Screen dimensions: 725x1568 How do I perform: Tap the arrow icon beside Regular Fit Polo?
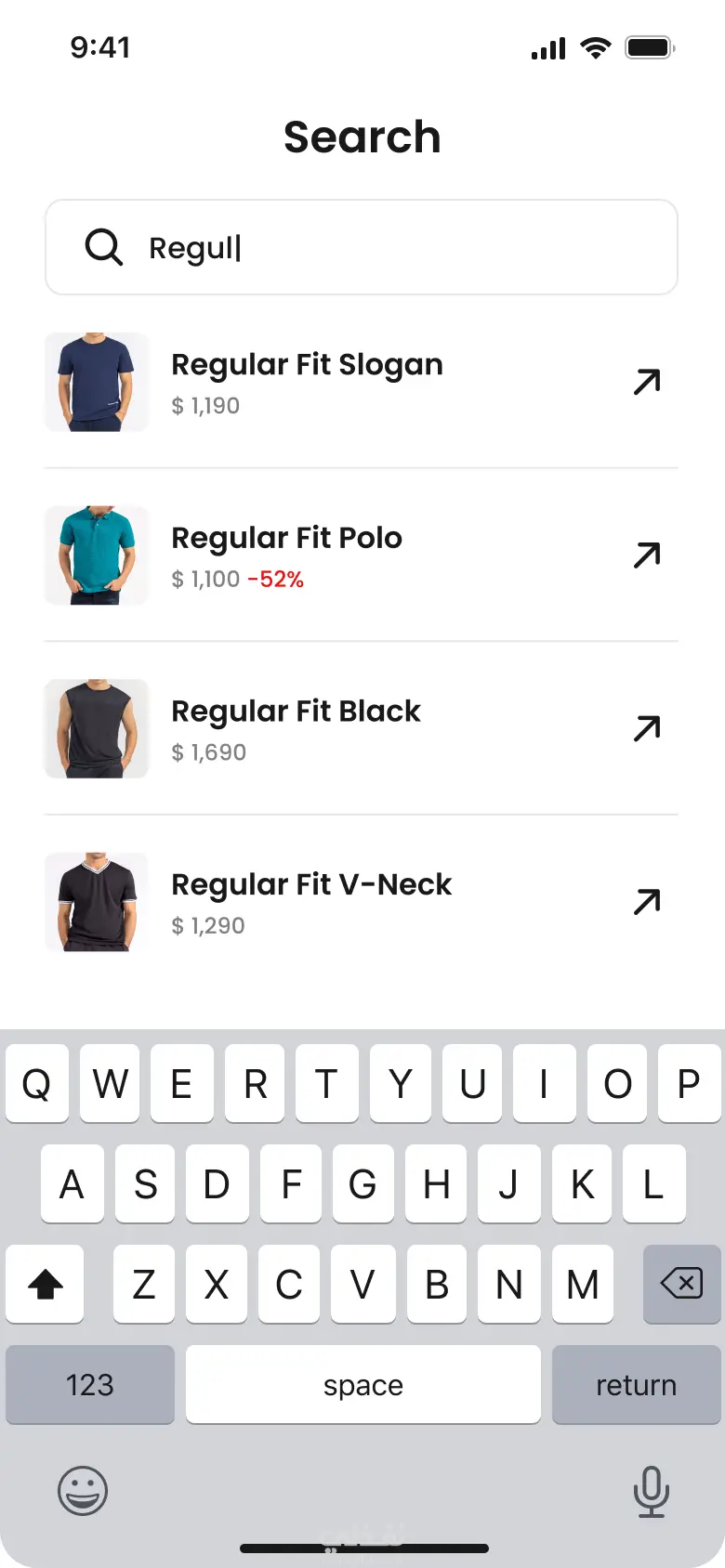point(647,555)
